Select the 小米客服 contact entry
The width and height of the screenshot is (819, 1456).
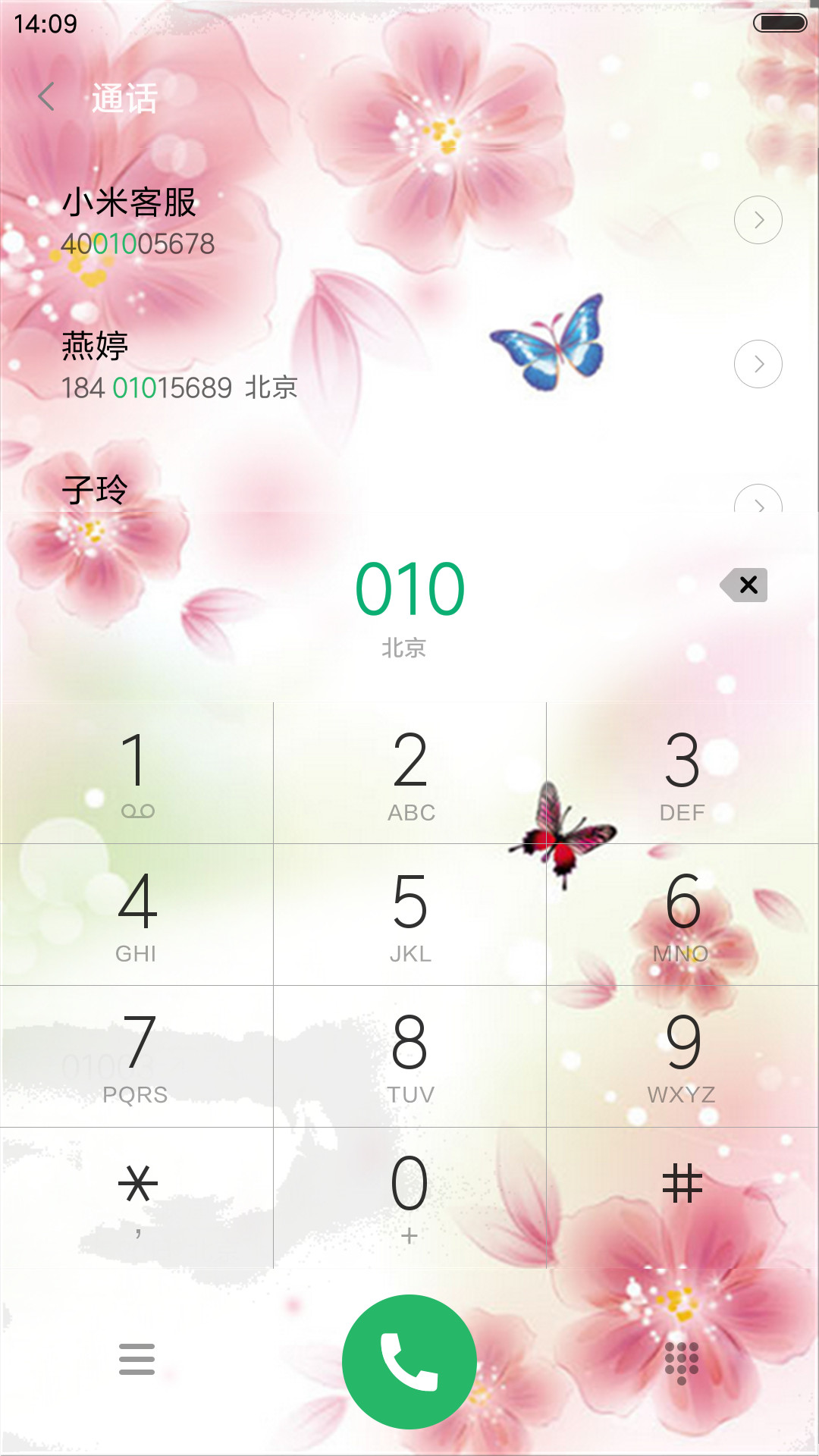(x=364, y=221)
